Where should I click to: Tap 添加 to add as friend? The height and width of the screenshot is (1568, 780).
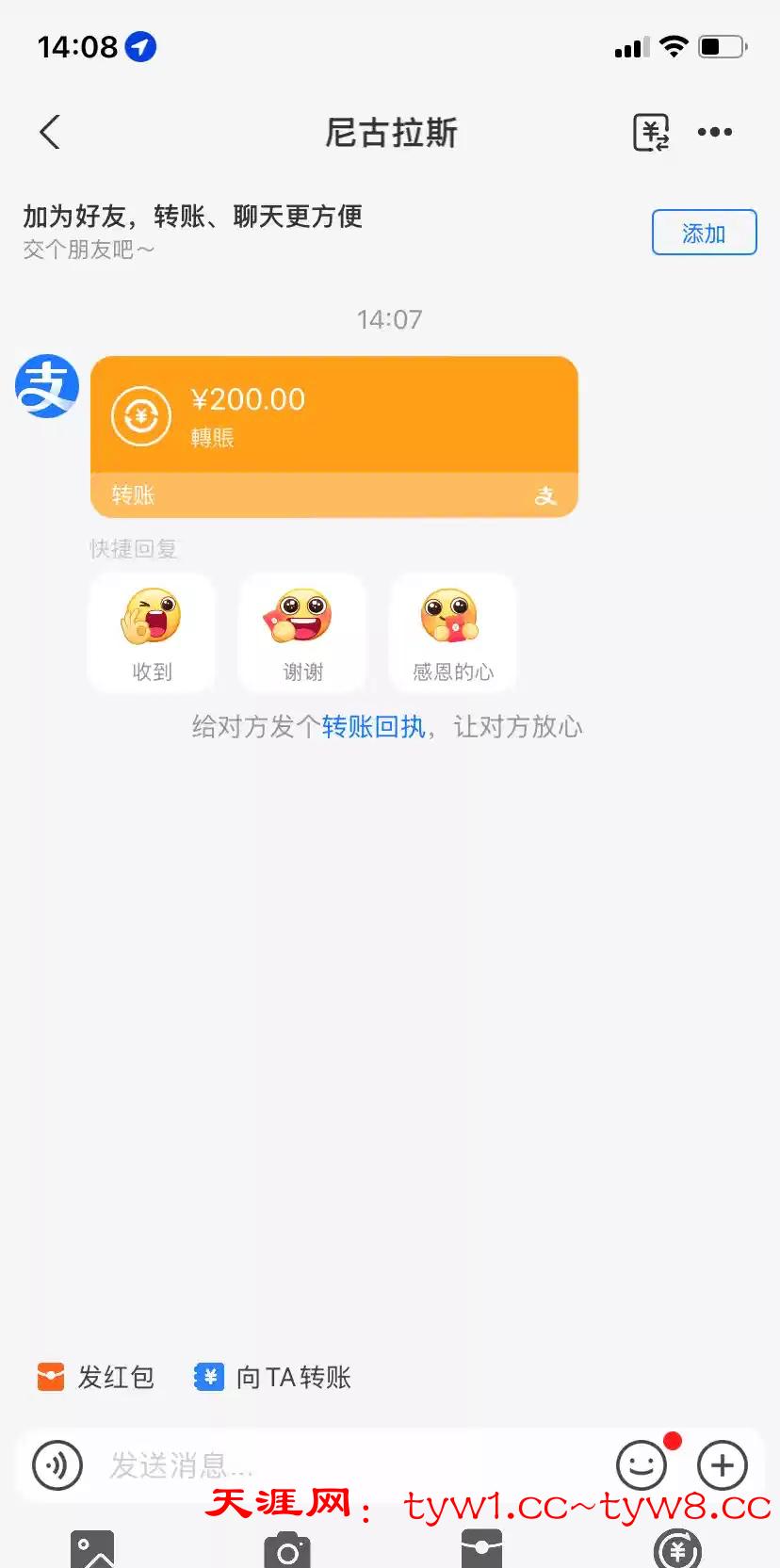click(704, 233)
